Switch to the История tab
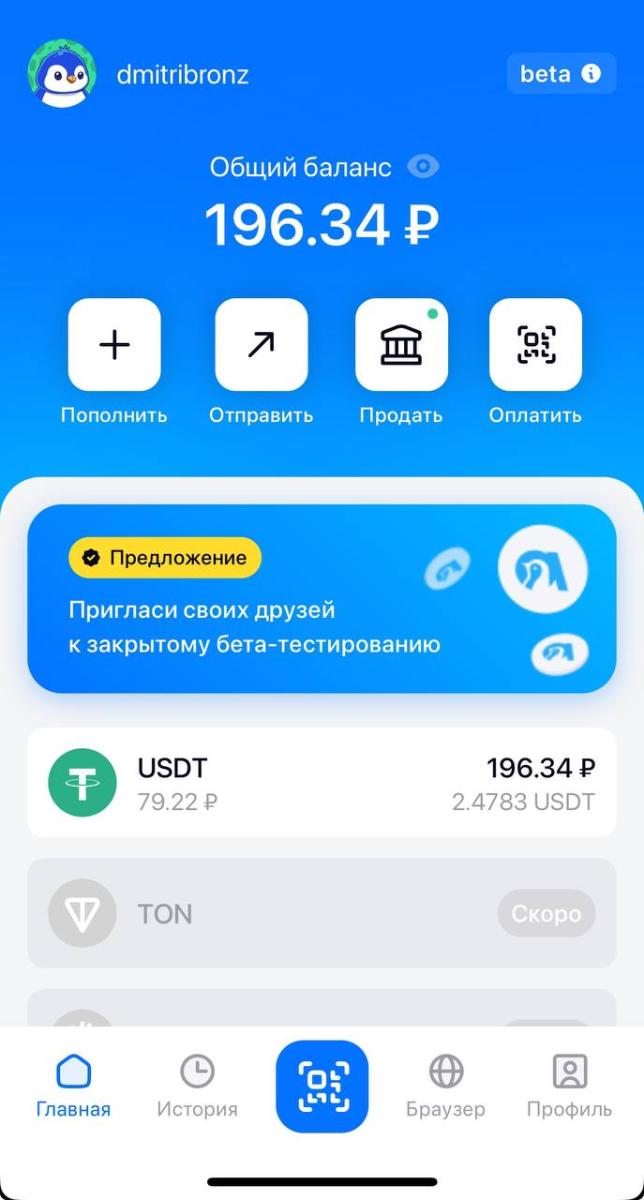Viewport: 644px width, 1200px height. pos(197,1086)
